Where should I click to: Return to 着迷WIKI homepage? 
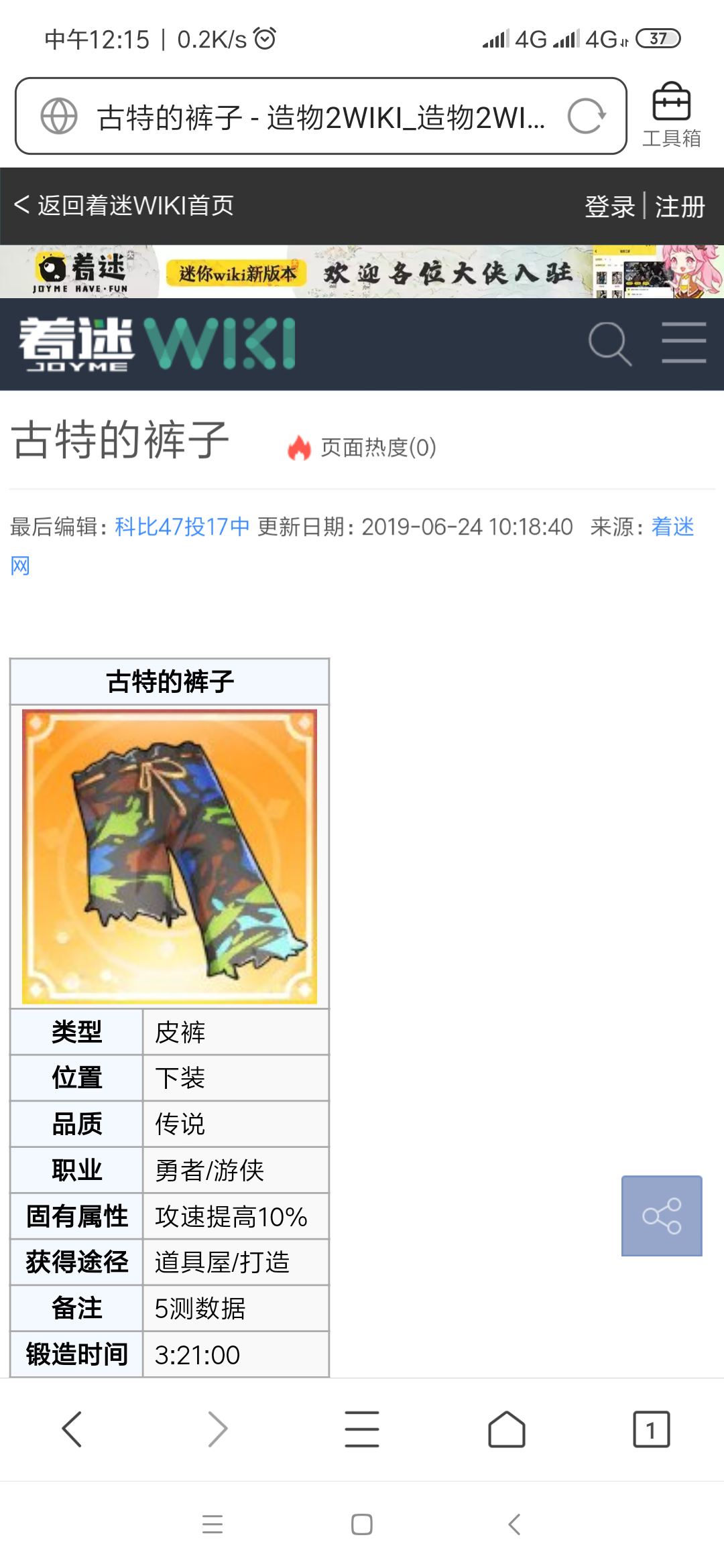pos(125,206)
